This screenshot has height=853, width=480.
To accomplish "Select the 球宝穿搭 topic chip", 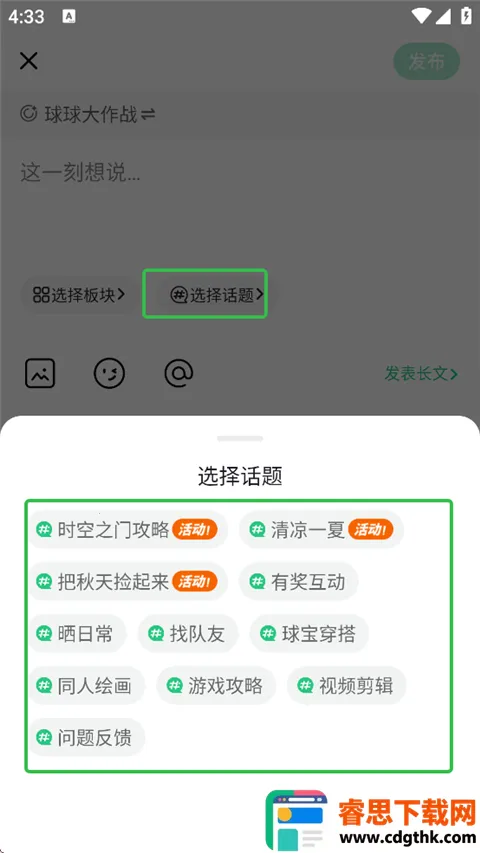I will (x=309, y=633).
